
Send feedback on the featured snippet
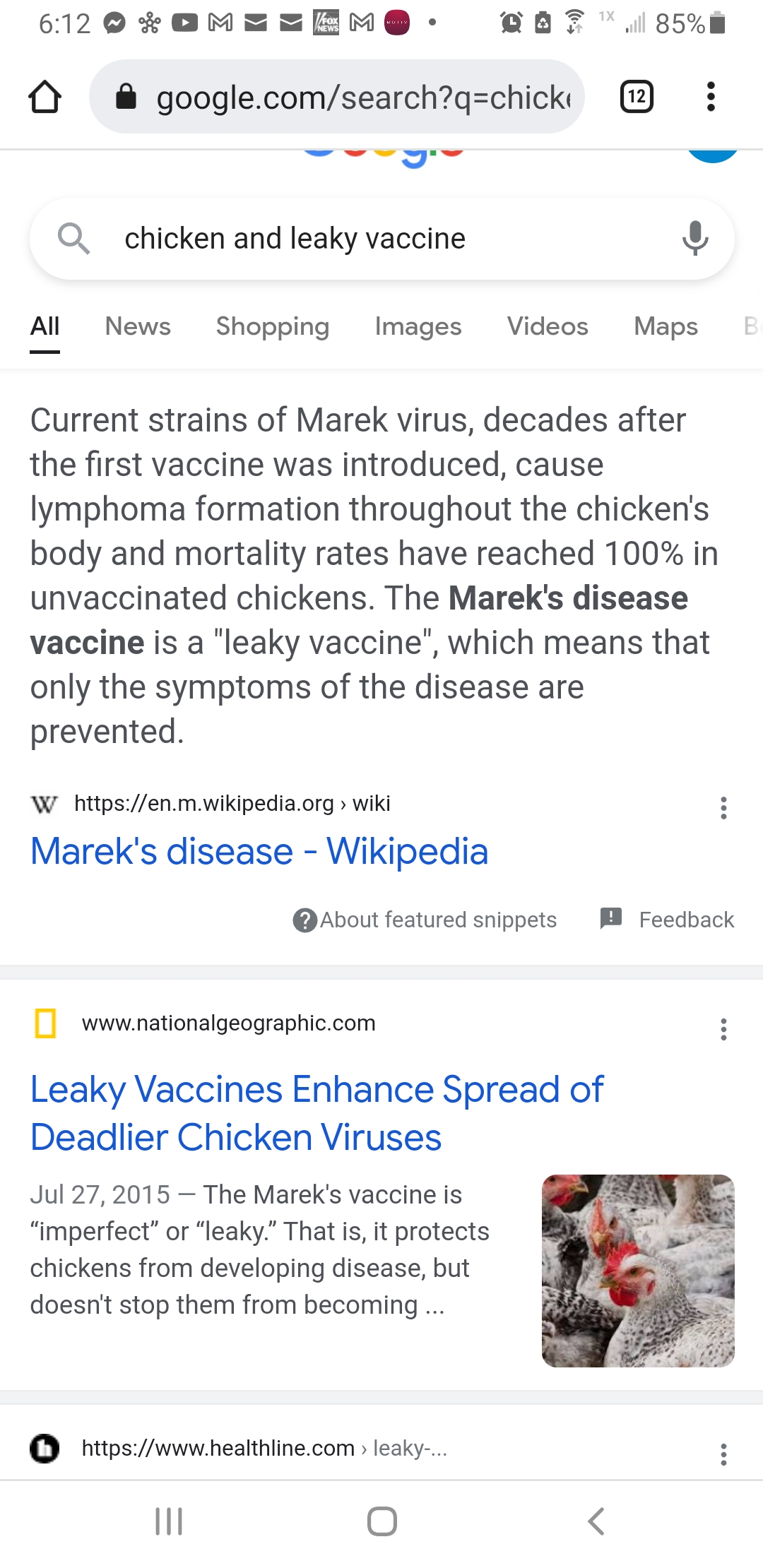pyautogui.click(x=668, y=920)
